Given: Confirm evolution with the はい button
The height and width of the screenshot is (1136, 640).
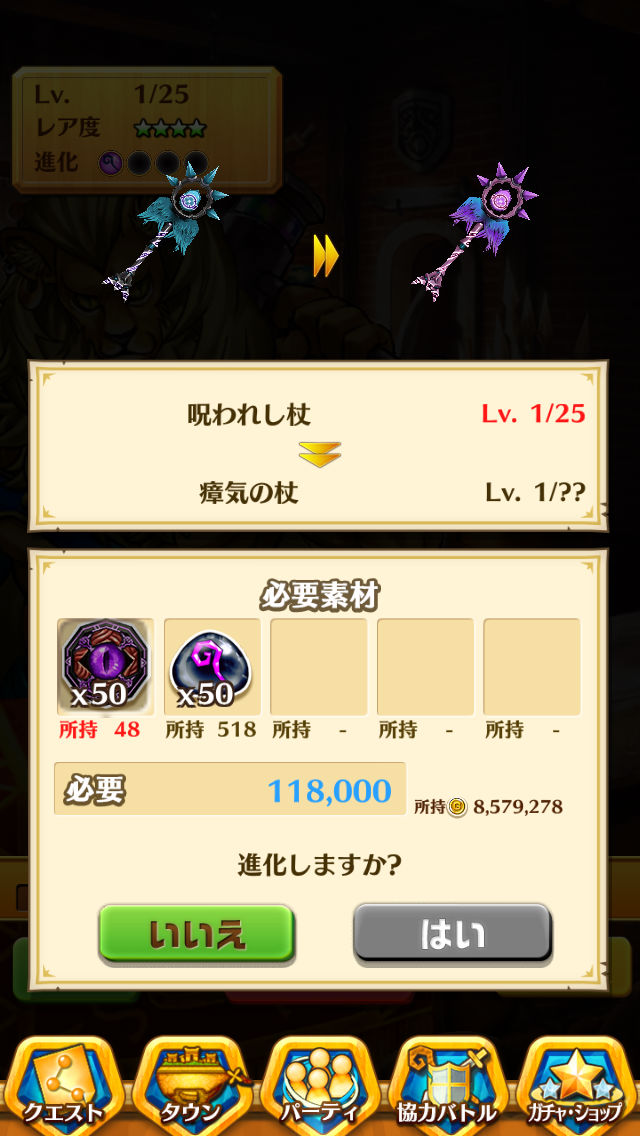Looking at the screenshot, I should tap(452, 934).
